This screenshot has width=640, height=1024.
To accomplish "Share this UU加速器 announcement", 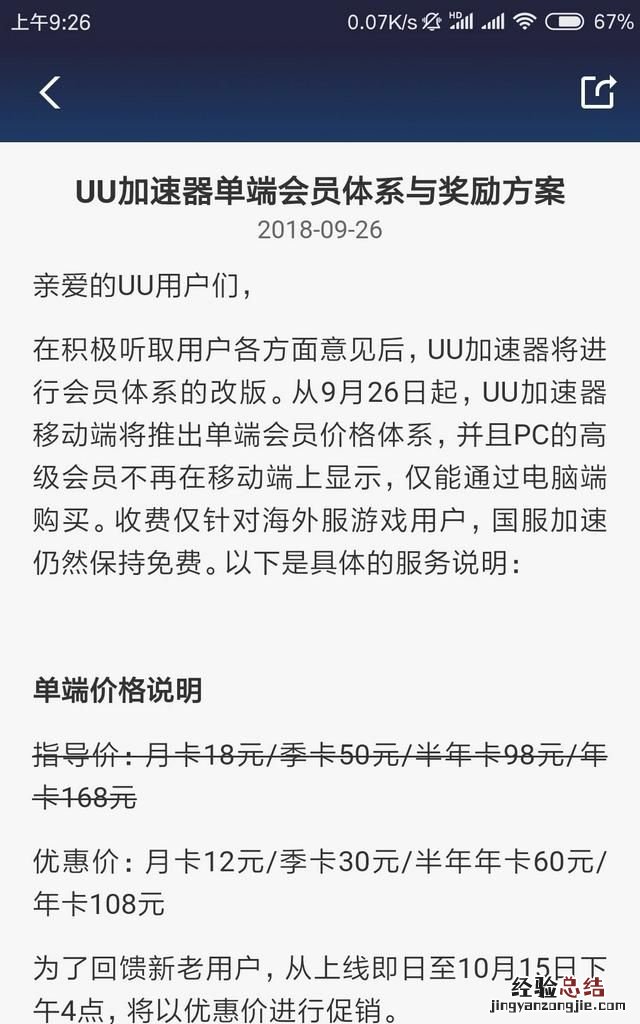I will click(597, 92).
